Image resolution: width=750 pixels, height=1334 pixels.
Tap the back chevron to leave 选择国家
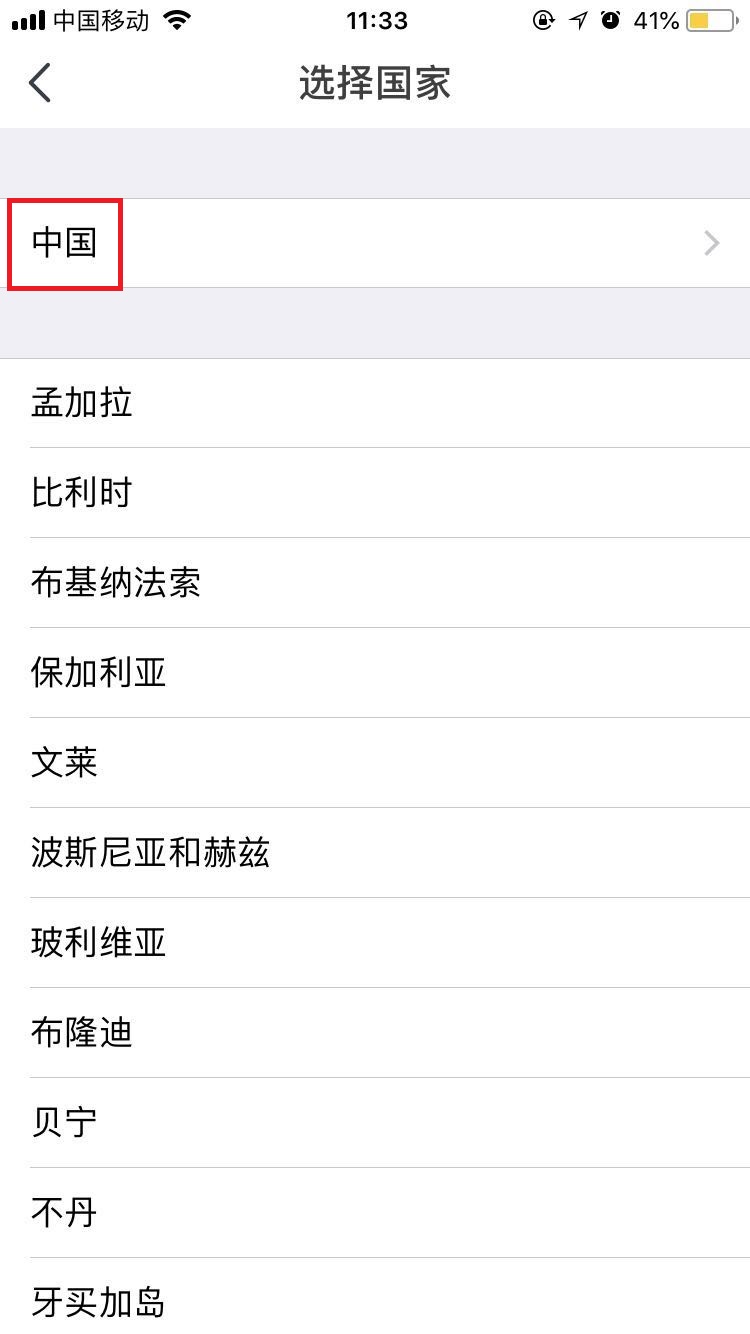pyautogui.click(x=40, y=83)
